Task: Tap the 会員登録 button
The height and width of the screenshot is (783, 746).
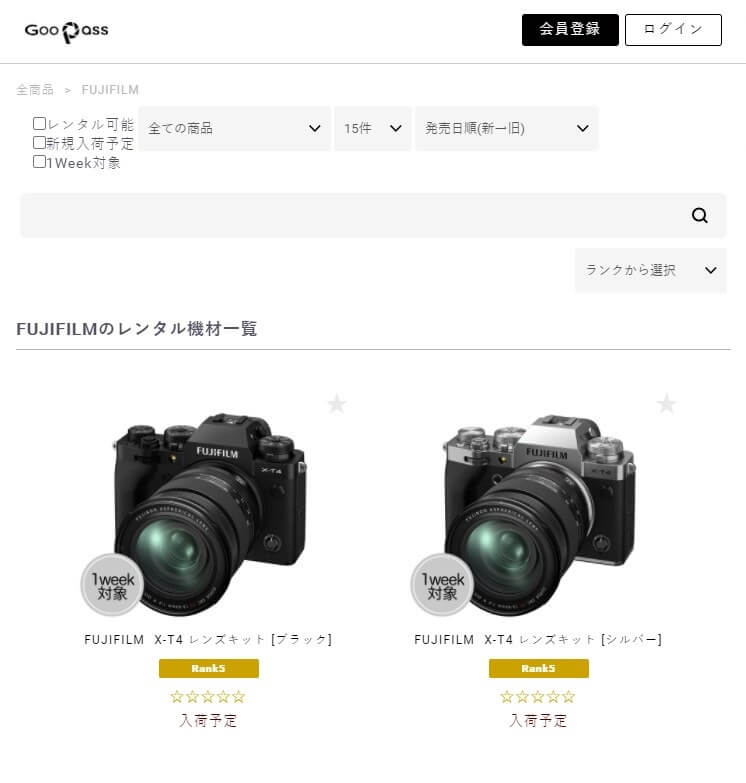Action: [x=570, y=30]
